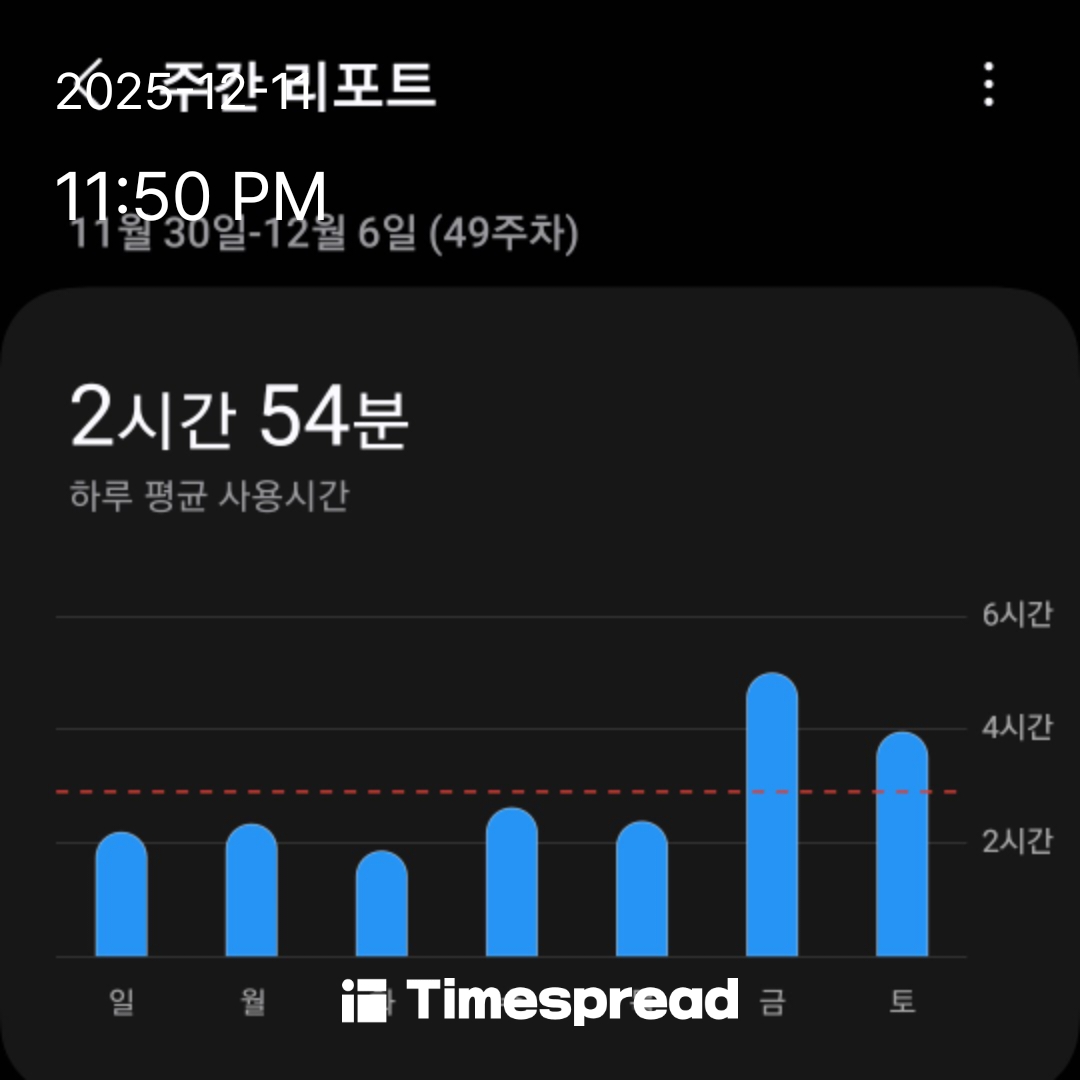This screenshot has width=1080, height=1080.
Task: Select the Saturday usage bar
Action: pyautogui.click(x=901, y=845)
